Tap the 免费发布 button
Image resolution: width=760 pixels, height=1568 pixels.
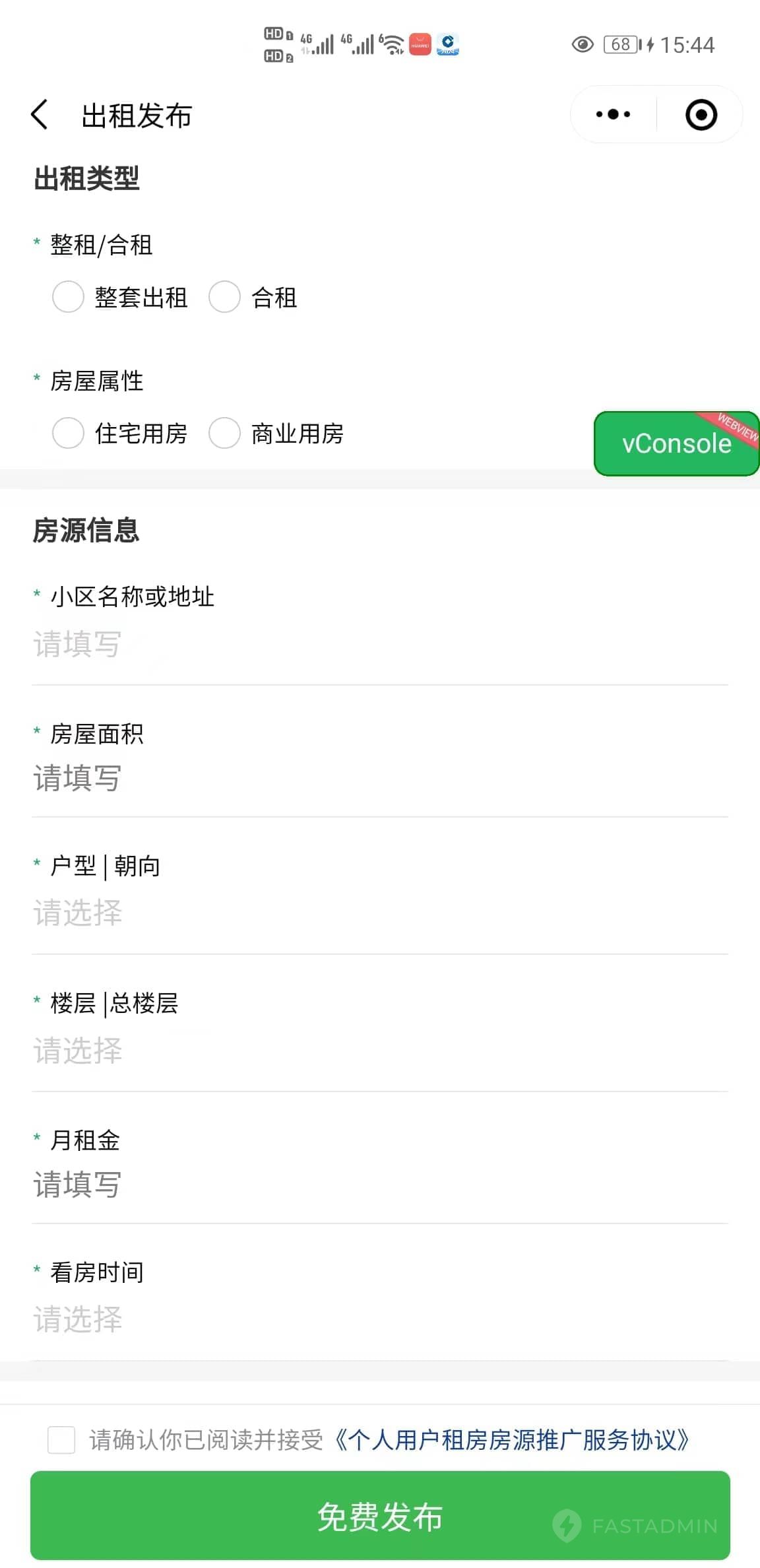(380, 1515)
